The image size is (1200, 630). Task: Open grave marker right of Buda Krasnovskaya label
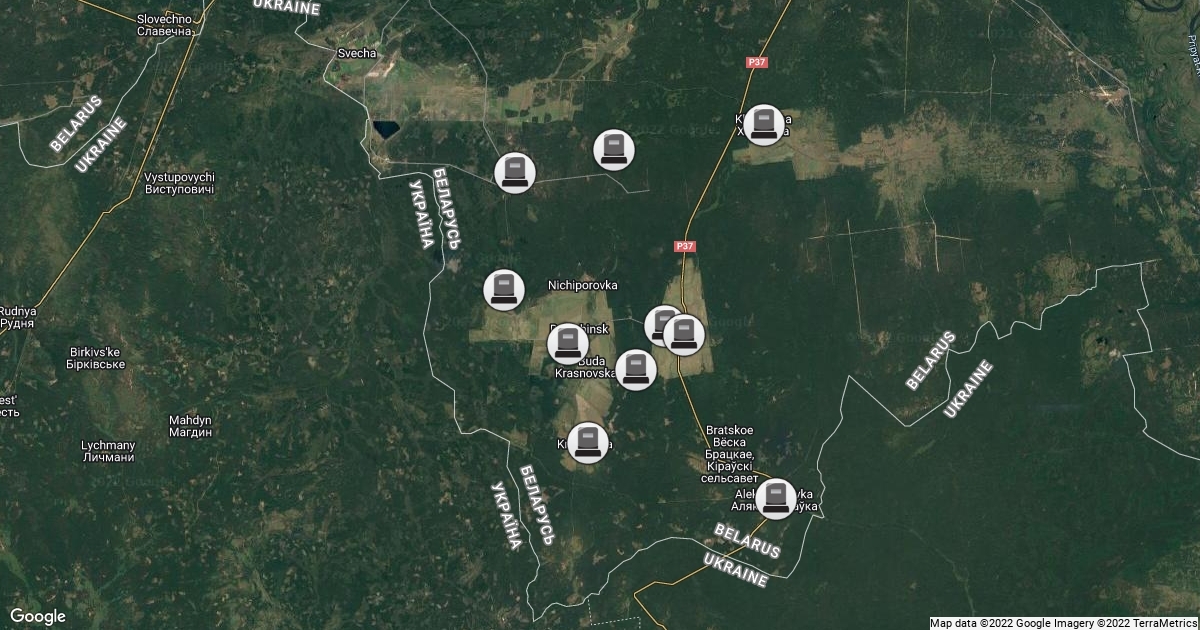pos(635,369)
